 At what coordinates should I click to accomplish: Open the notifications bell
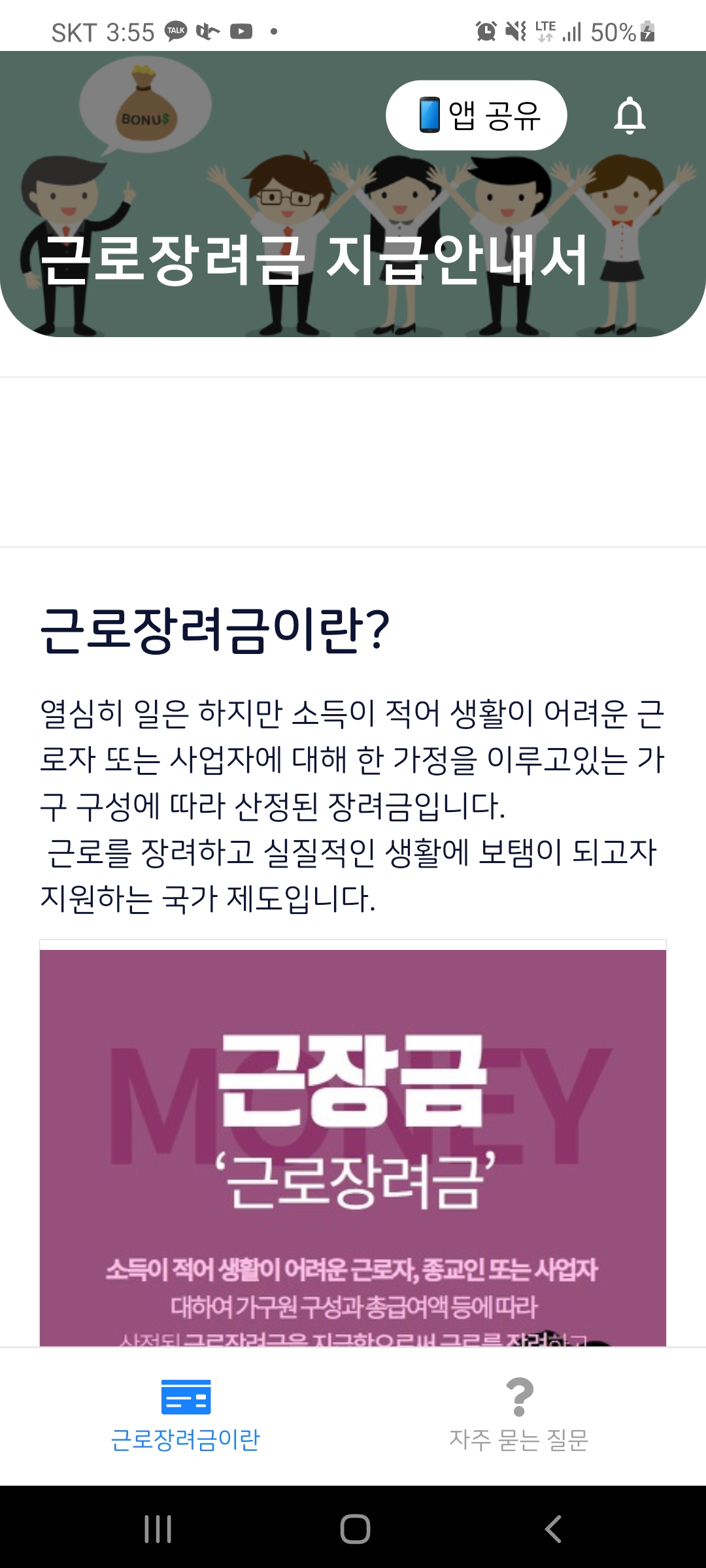click(630, 116)
